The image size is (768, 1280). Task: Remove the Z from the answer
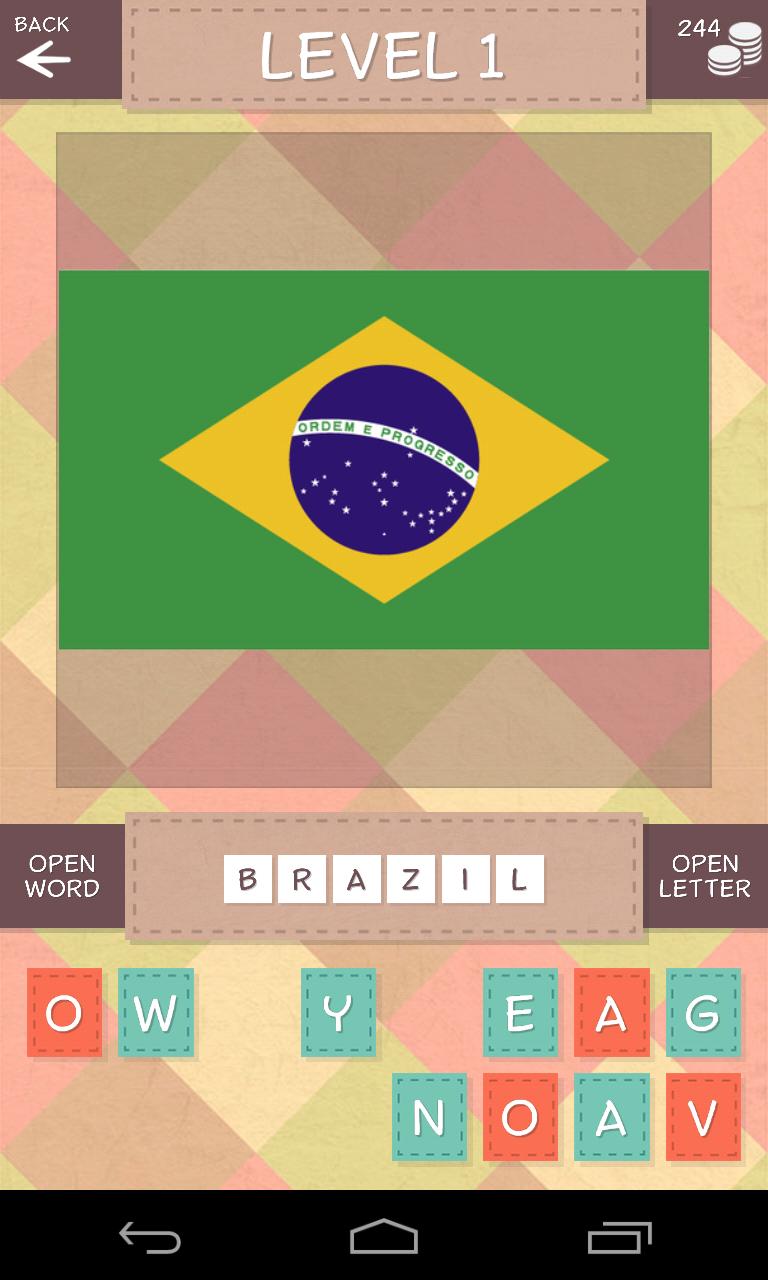coord(411,879)
